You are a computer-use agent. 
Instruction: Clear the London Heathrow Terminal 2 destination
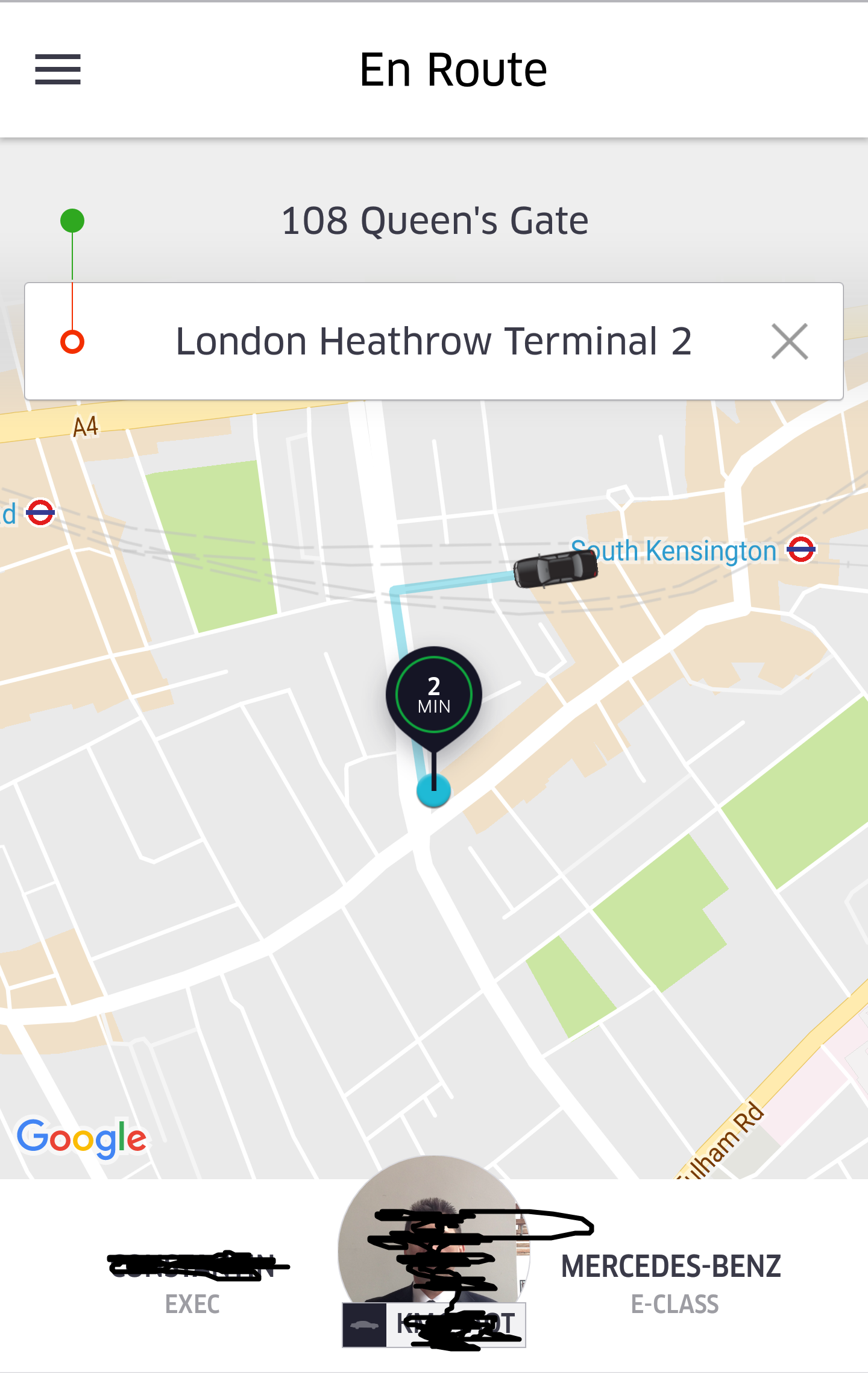pyautogui.click(x=789, y=342)
